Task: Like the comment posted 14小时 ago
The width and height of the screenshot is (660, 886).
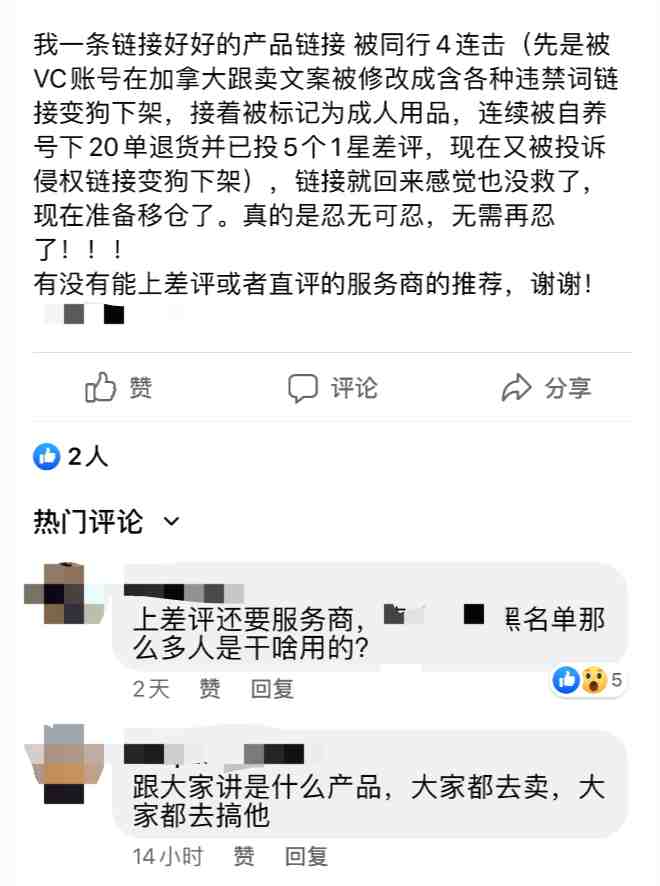Action: pyautogui.click(x=244, y=856)
